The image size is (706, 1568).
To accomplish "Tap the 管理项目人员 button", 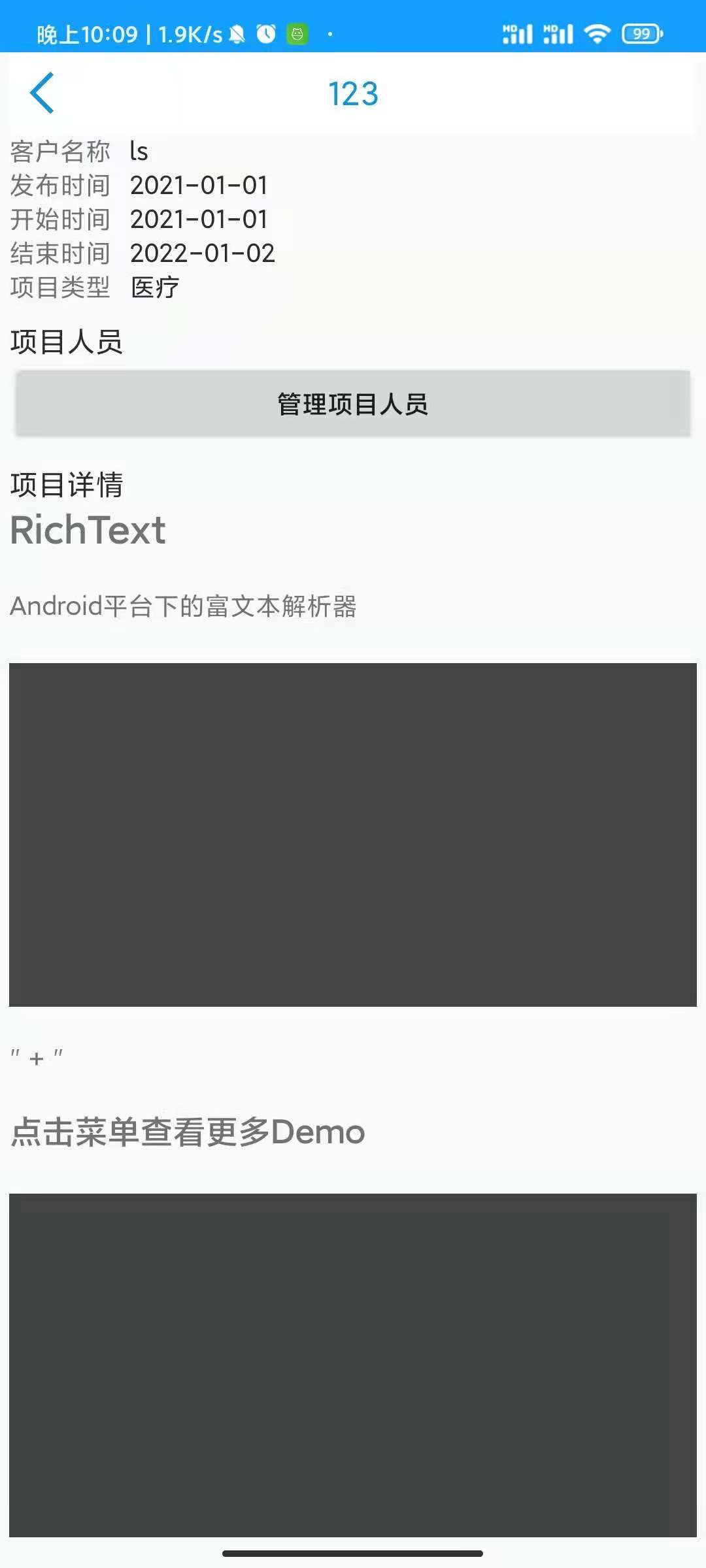I will click(x=353, y=404).
